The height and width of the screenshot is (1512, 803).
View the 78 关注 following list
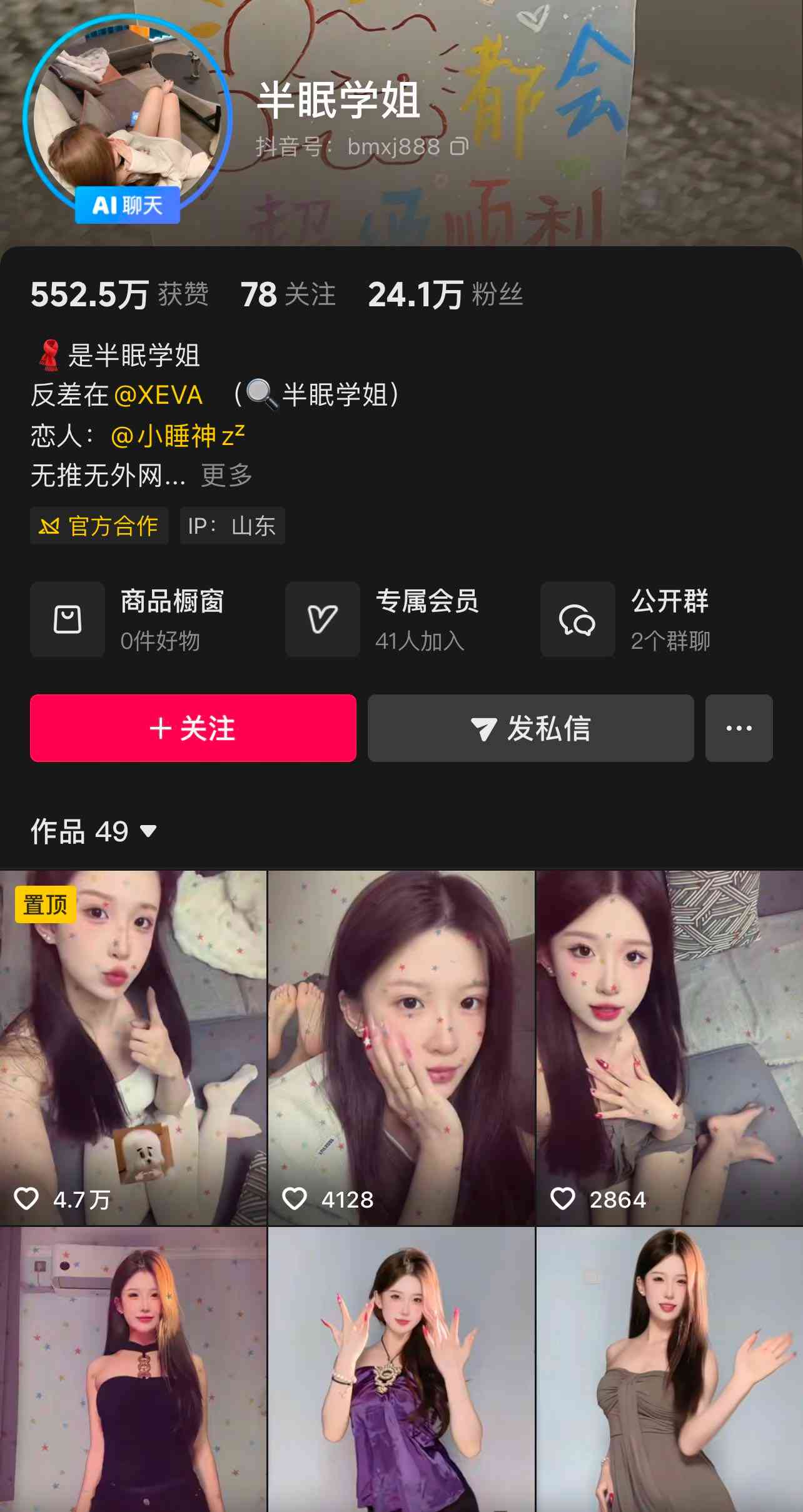tap(288, 294)
